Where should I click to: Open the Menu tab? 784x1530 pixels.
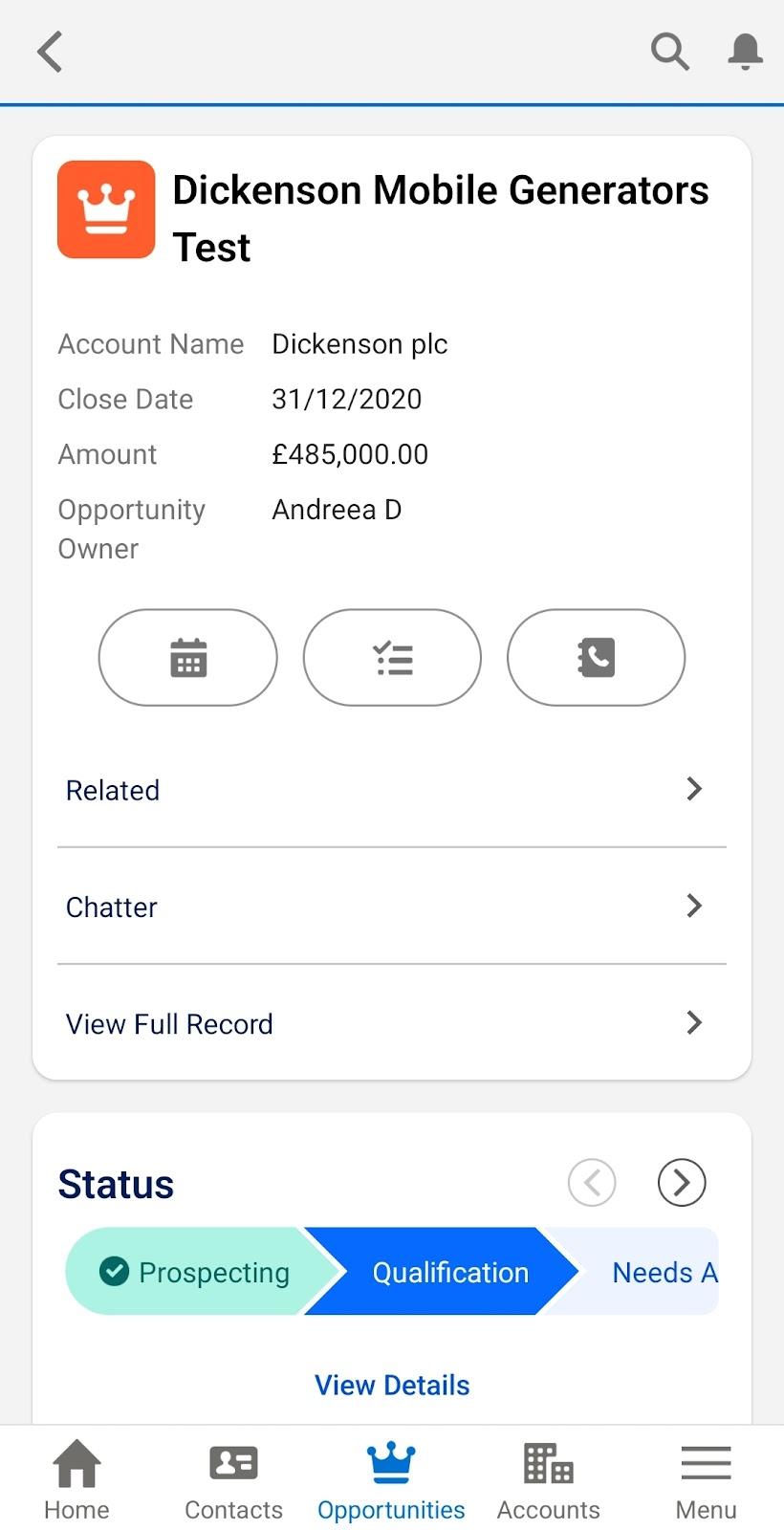tap(706, 1480)
